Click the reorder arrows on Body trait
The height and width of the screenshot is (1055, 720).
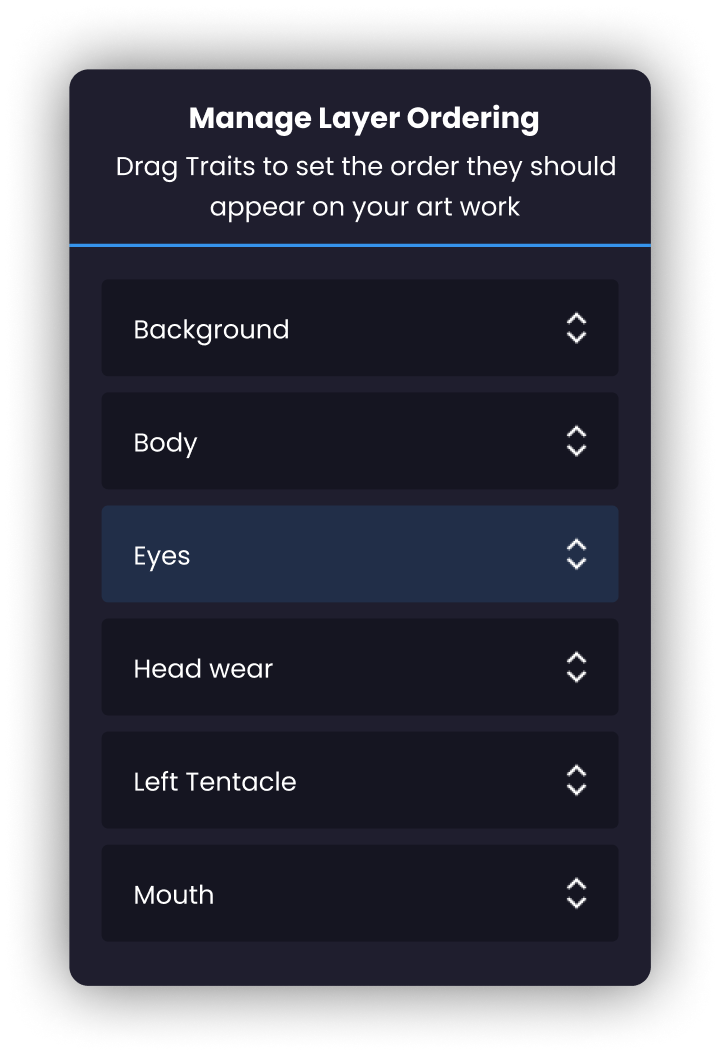(x=577, y=441)
